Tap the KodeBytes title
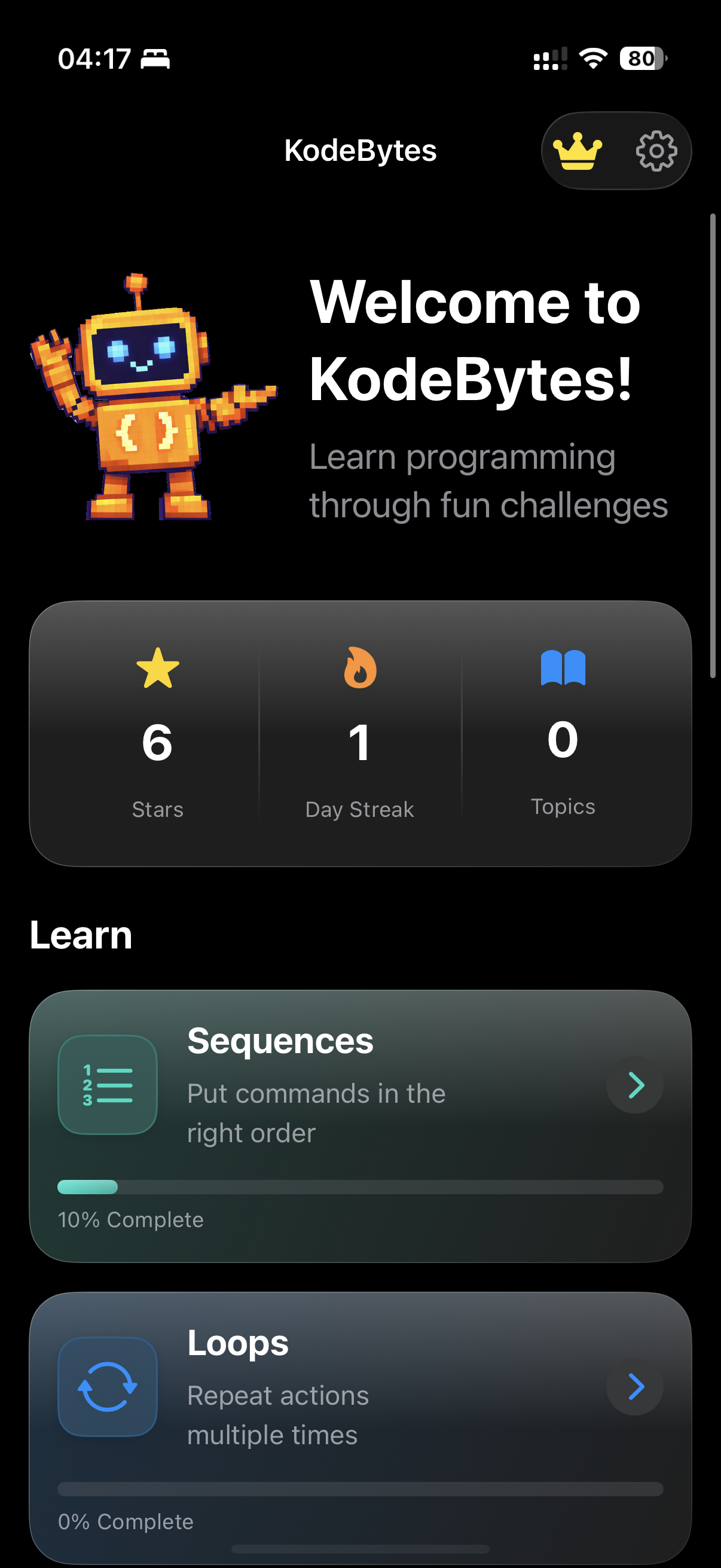 (361, 150)
